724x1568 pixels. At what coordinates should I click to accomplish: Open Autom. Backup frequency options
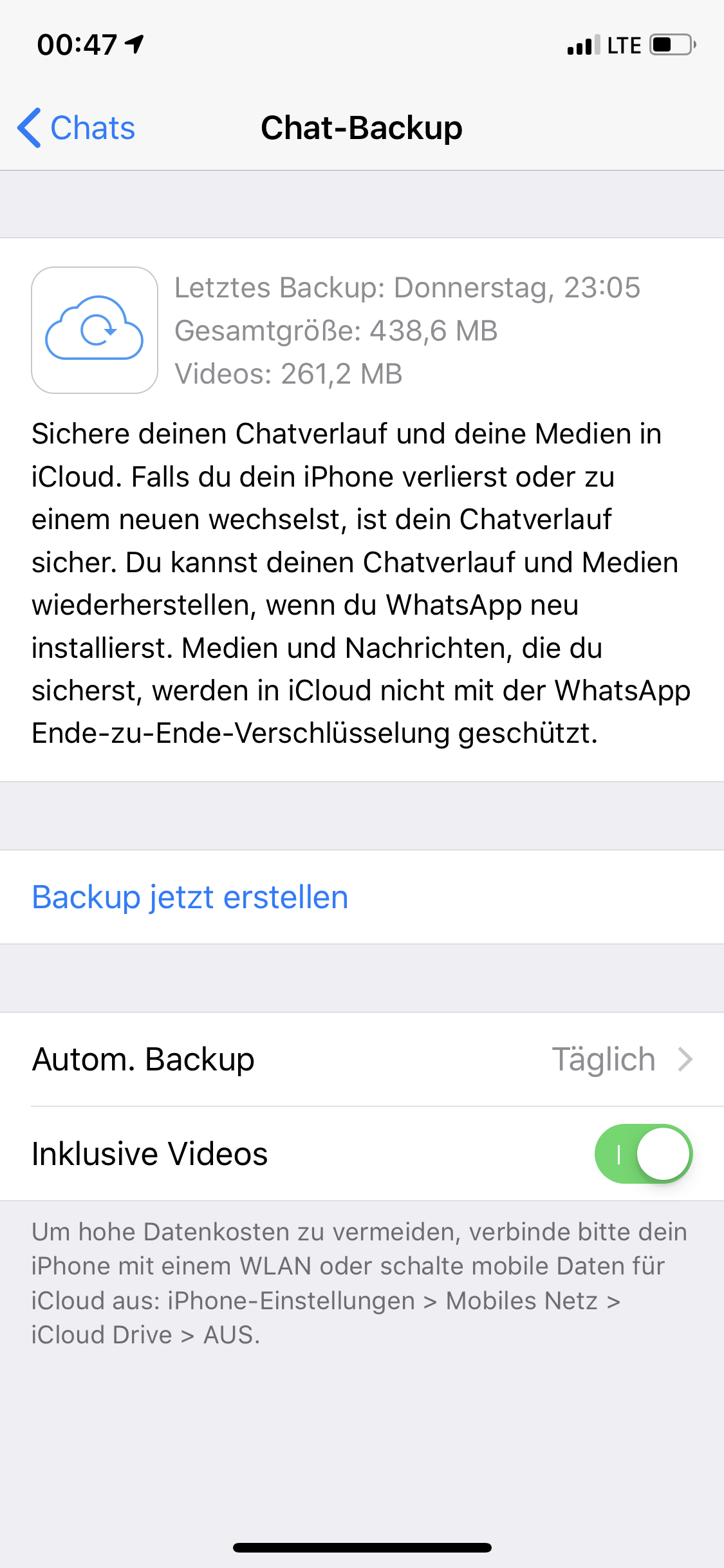point(362,1059)
